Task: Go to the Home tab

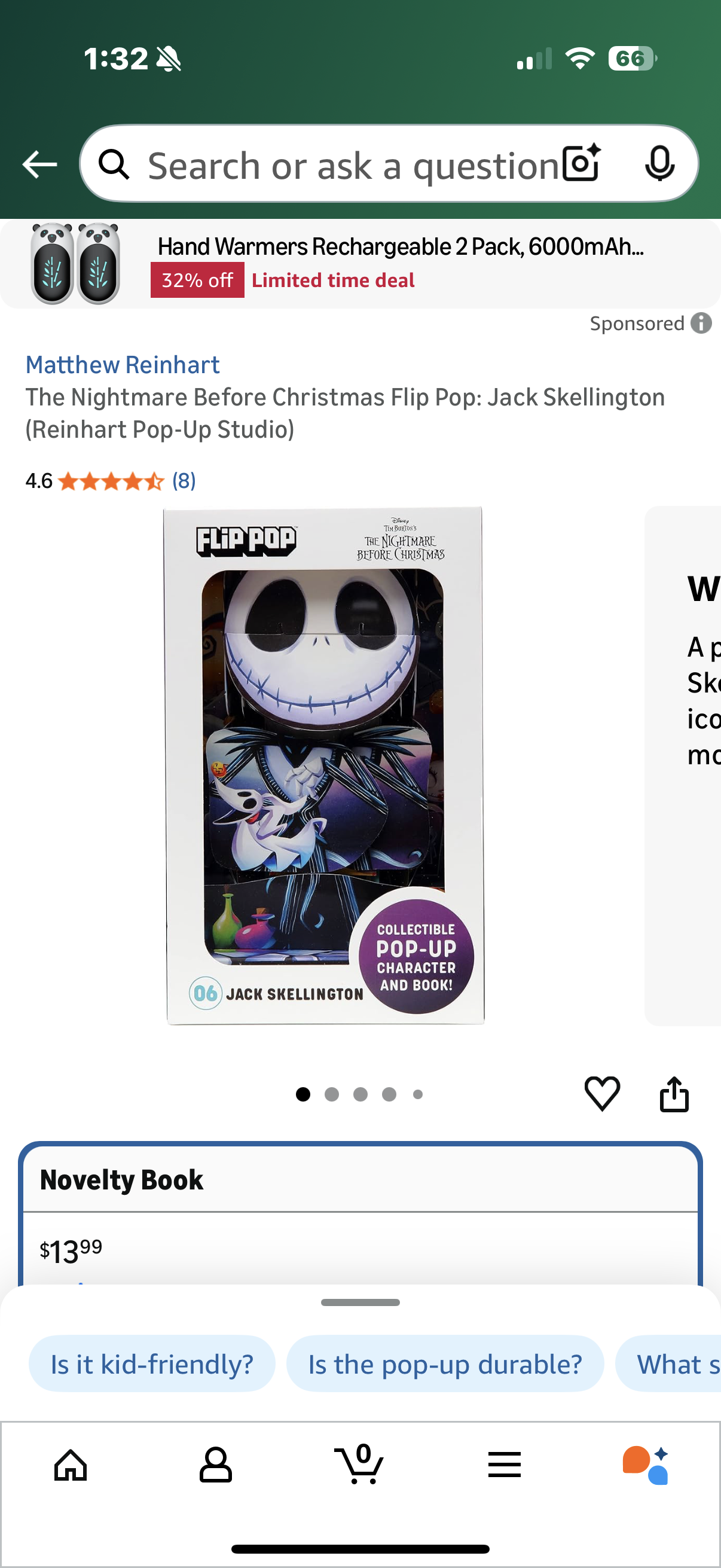Action: click(x=71, y=1465)
